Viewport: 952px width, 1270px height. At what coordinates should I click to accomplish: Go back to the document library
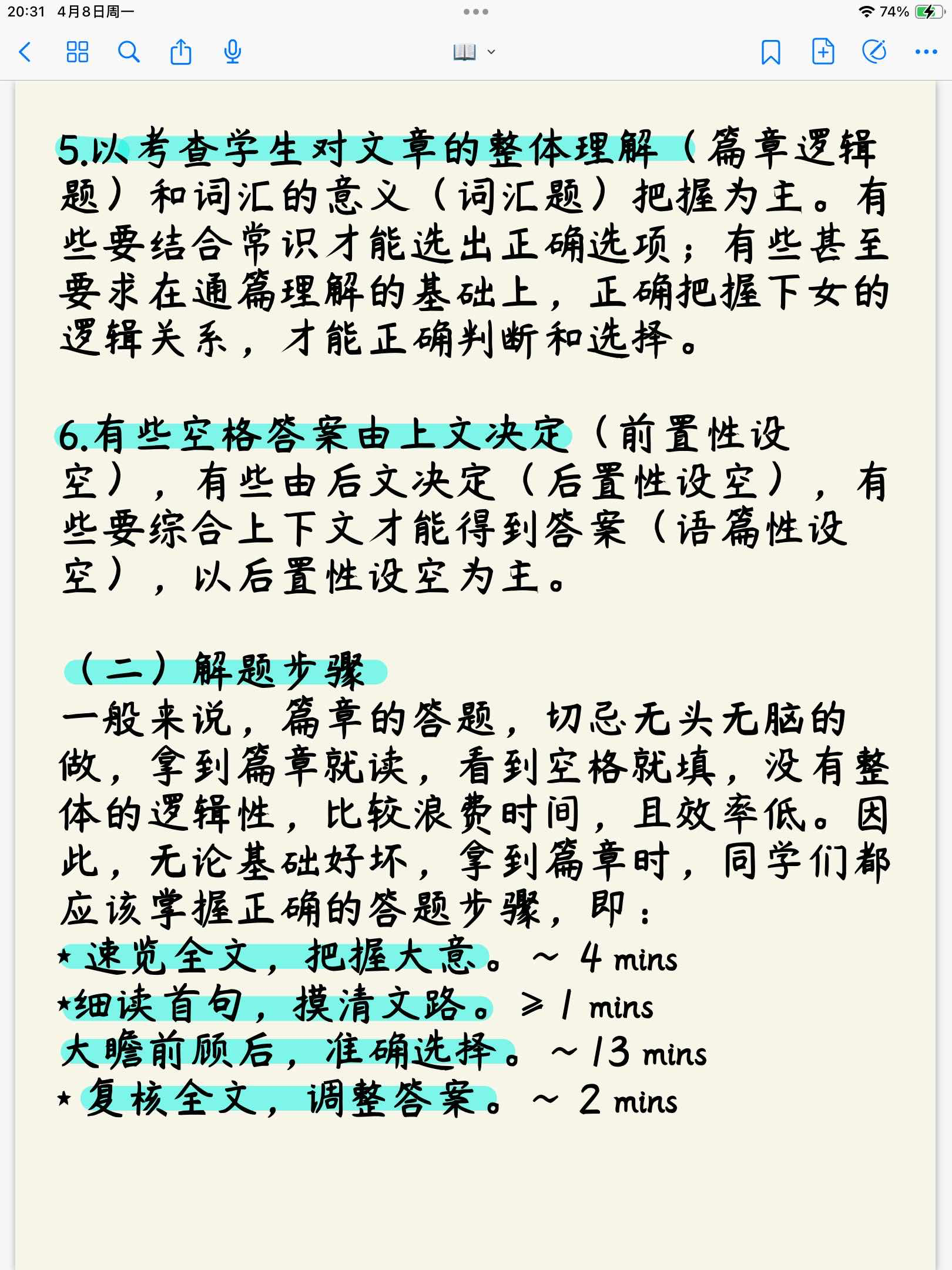[x=25, y=52]
